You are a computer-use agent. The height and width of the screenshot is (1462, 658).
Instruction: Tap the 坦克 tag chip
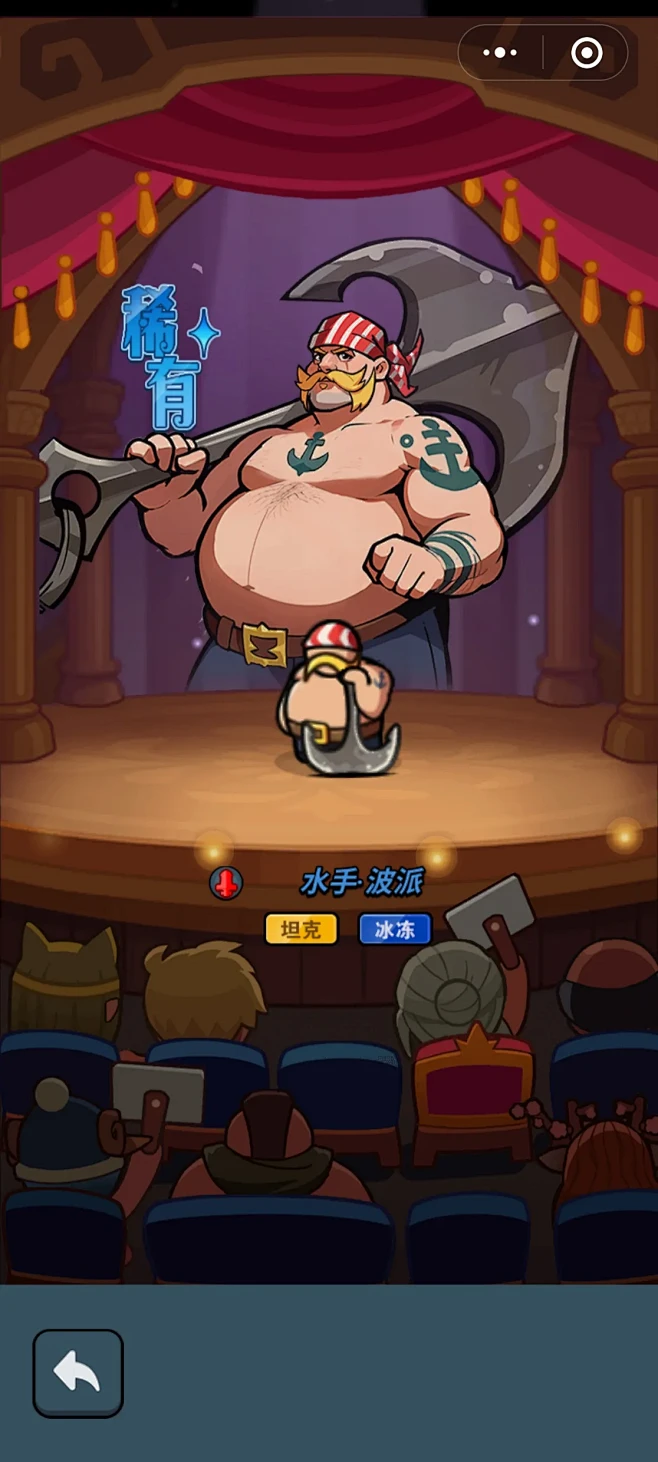[301, 930]
